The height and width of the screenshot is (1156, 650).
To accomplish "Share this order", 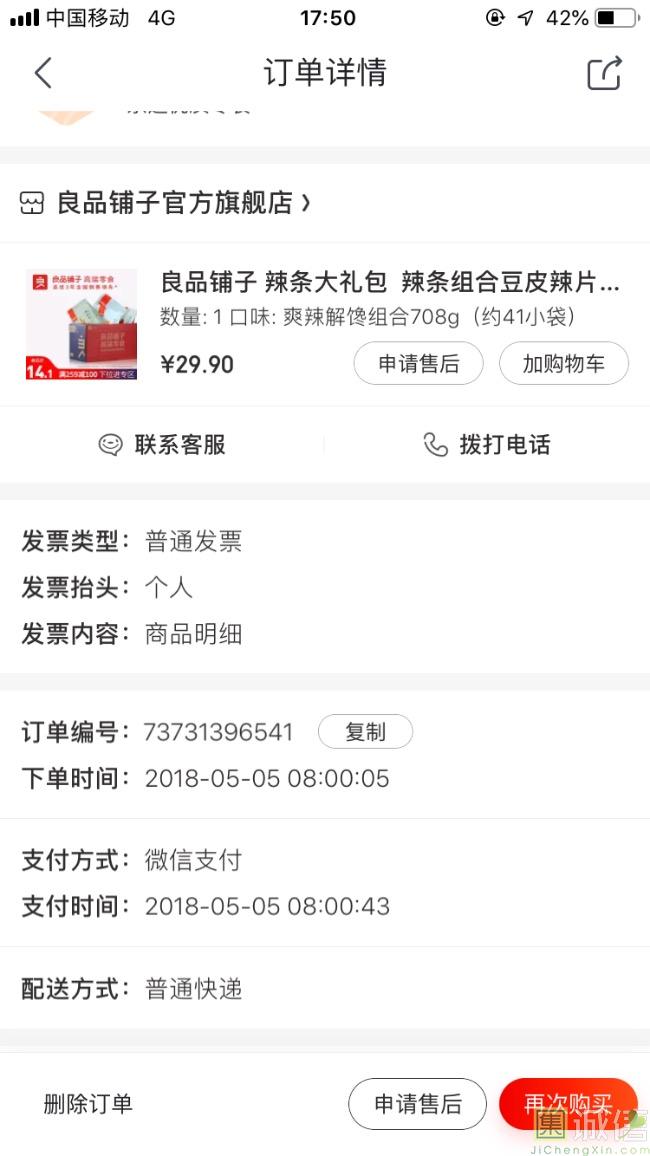I will coord(604,73).
